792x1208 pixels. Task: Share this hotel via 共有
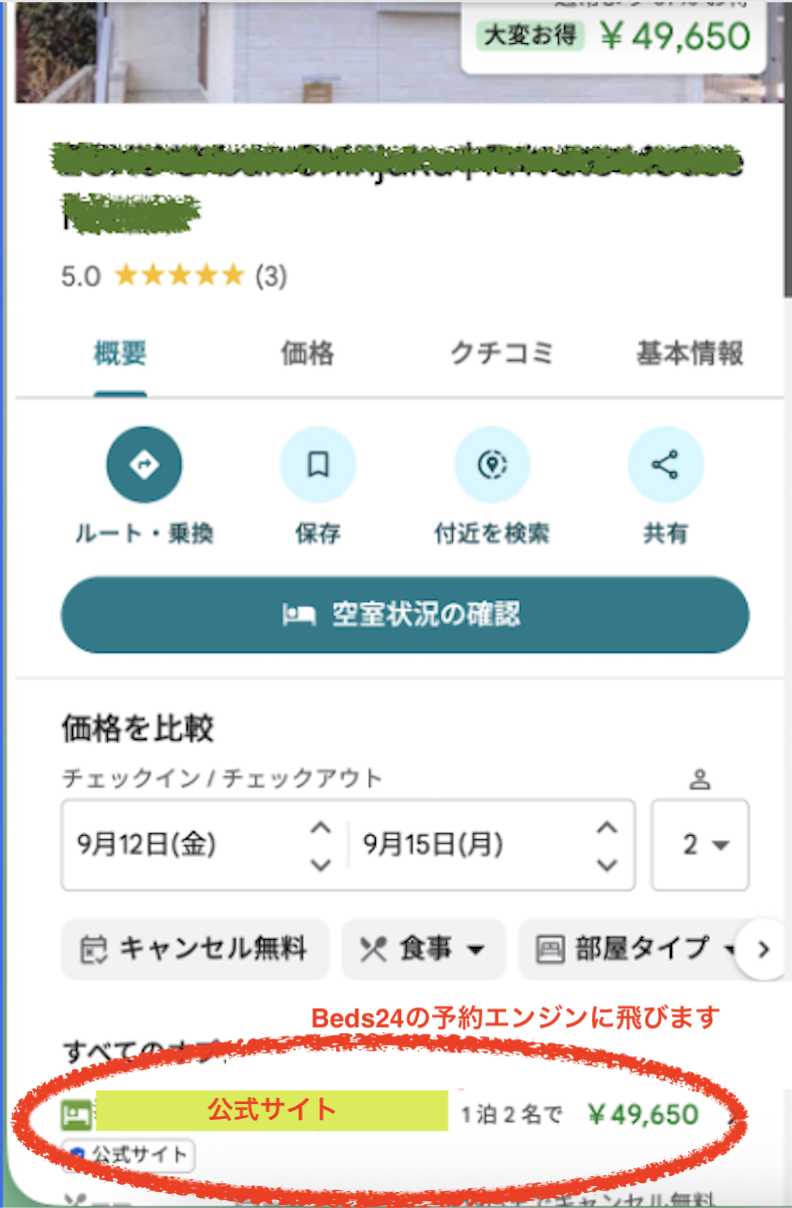pos(665,466)
